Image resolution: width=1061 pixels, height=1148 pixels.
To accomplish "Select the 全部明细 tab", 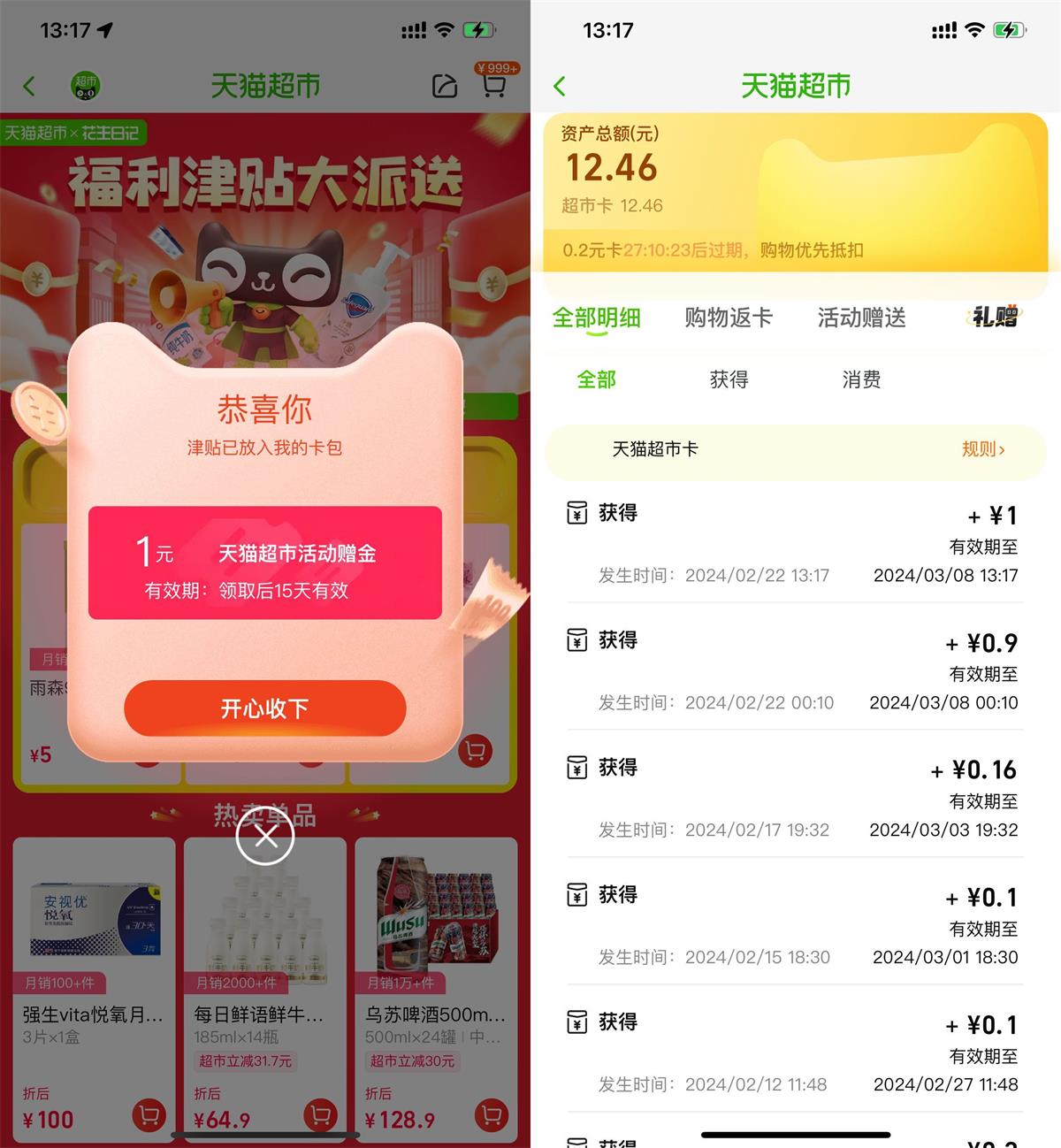I will [x=596, y=318].
